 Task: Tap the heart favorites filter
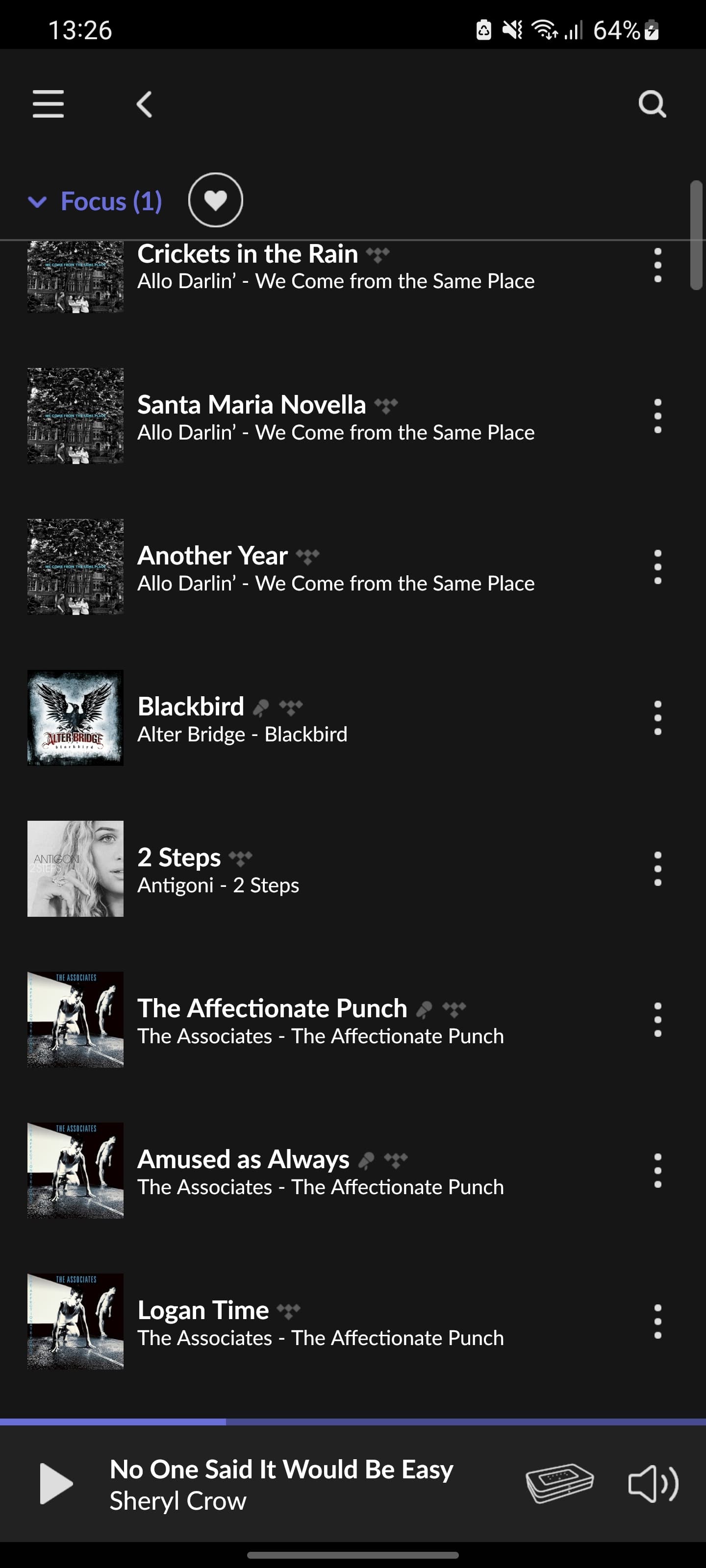(x=215, y=200)
